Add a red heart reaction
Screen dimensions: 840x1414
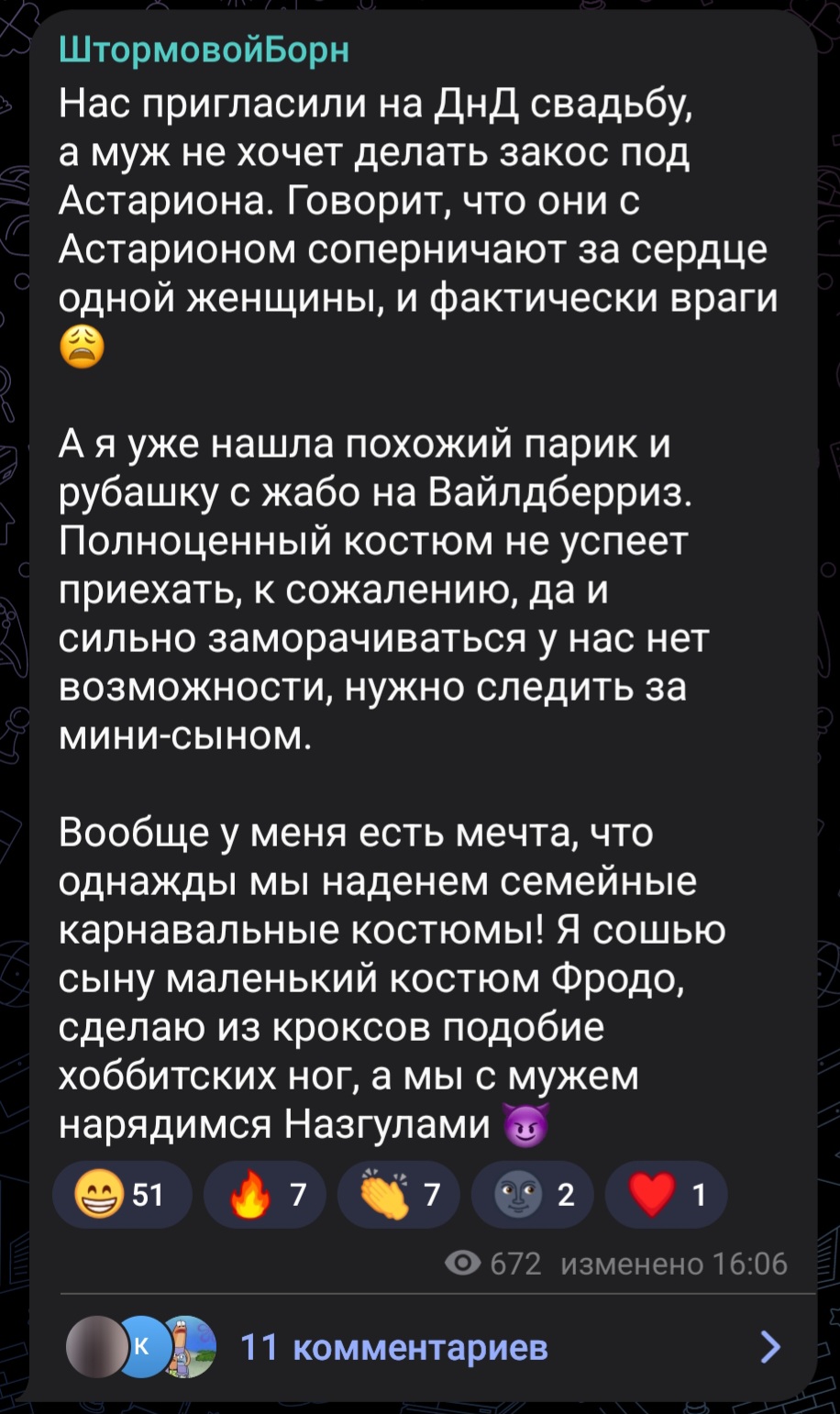666,1195
